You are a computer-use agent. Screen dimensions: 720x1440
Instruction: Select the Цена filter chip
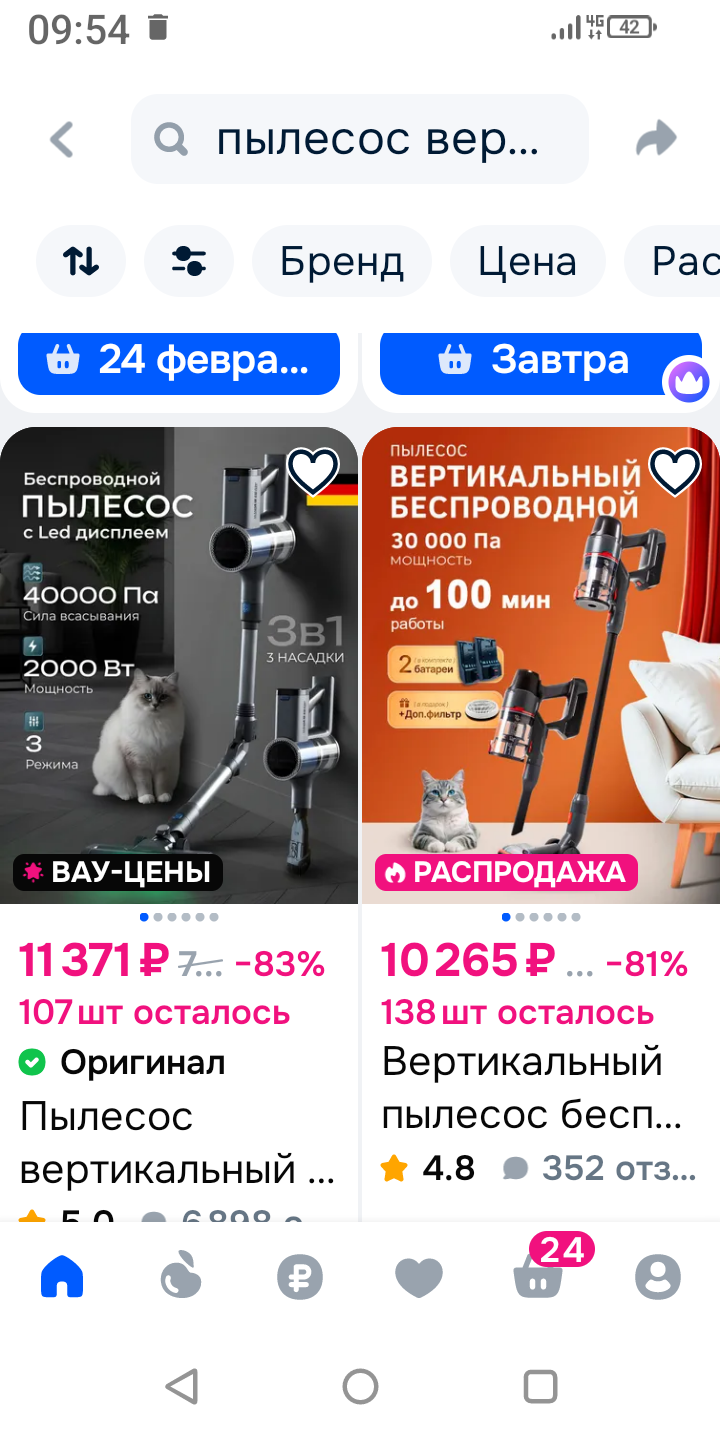coord(527,262)
